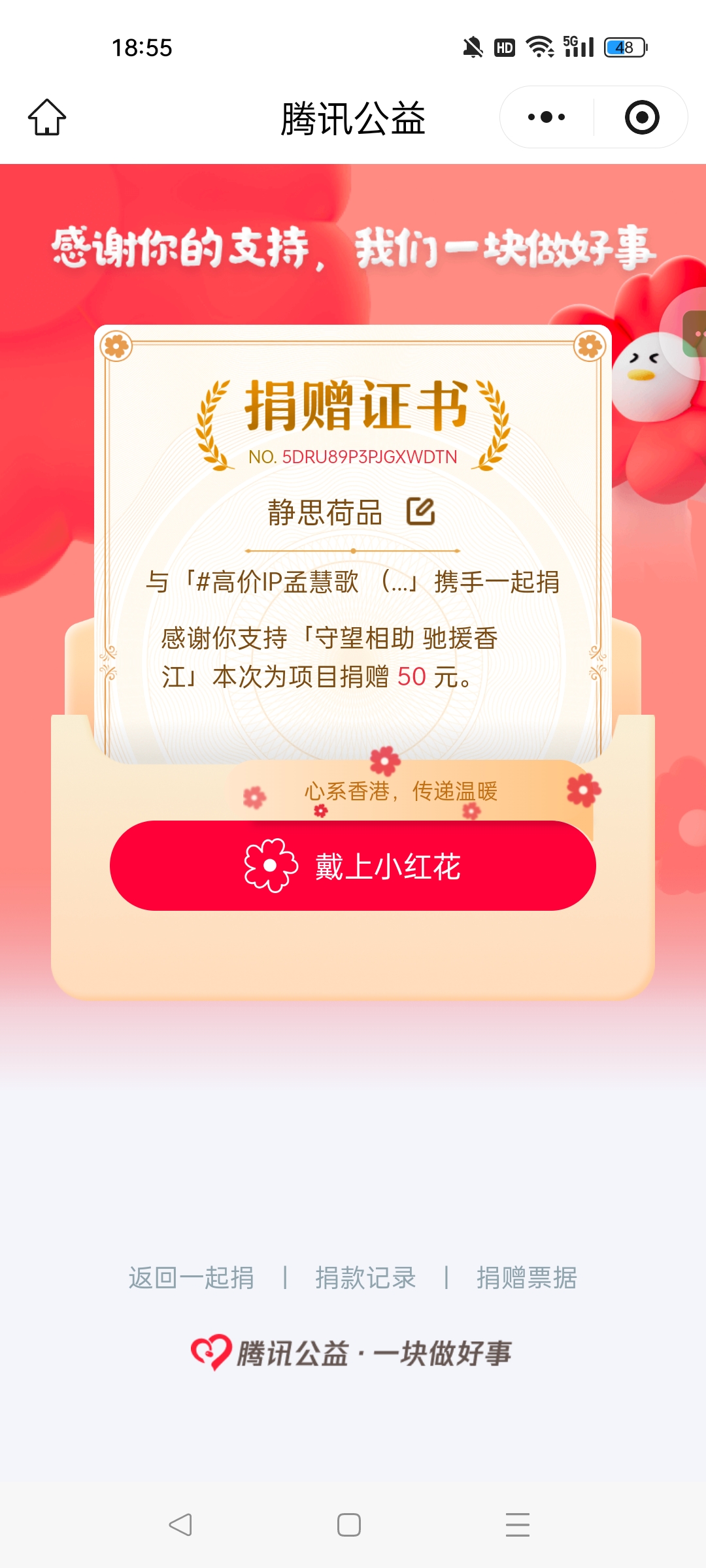View 捐款记录 donation records
The image size is (706, 1568).
[x=365, y=1278]
